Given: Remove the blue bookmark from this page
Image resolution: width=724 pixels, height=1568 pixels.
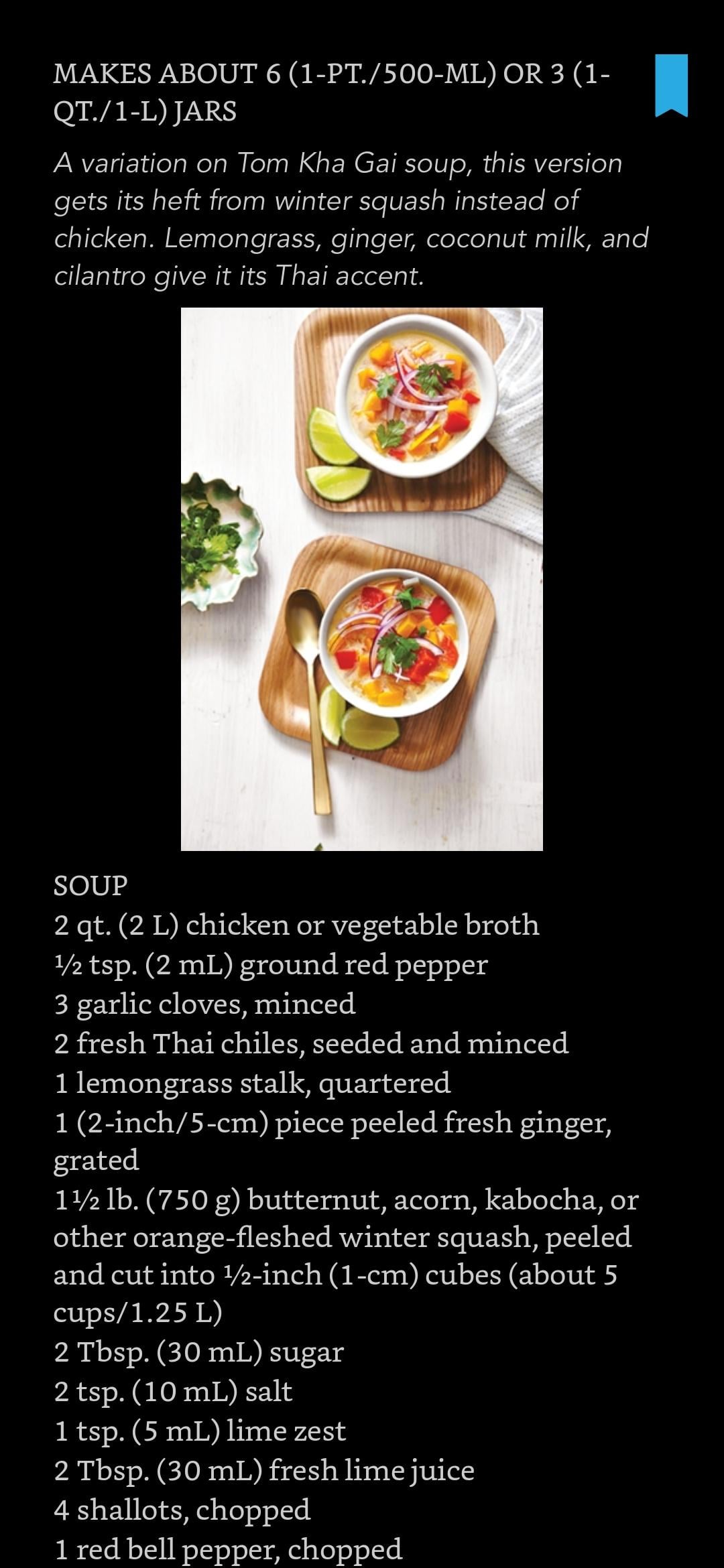Looking at the screenshot, I should pyautogui.click(x=671, y=85).
